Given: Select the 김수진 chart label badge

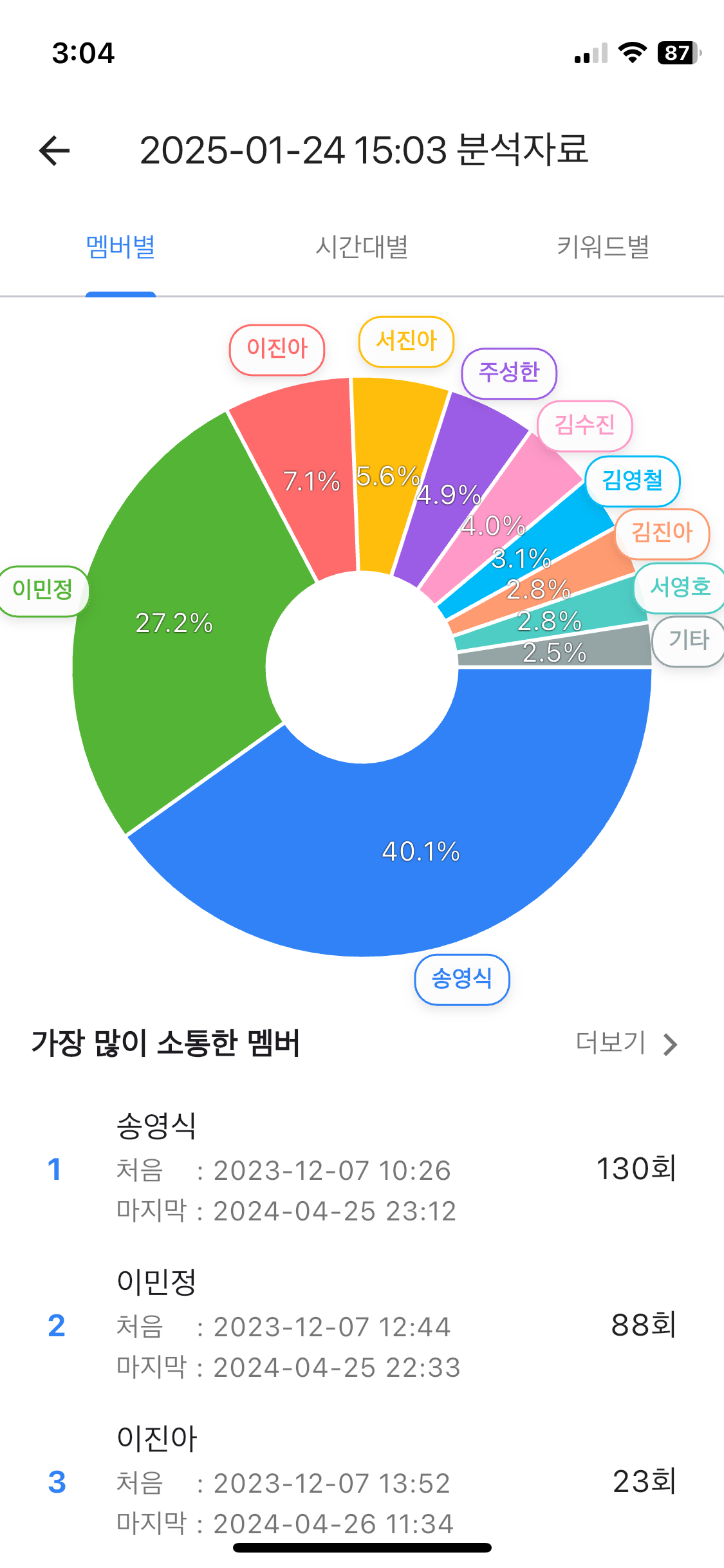Looking at the screenshot, I should [584, 425].
